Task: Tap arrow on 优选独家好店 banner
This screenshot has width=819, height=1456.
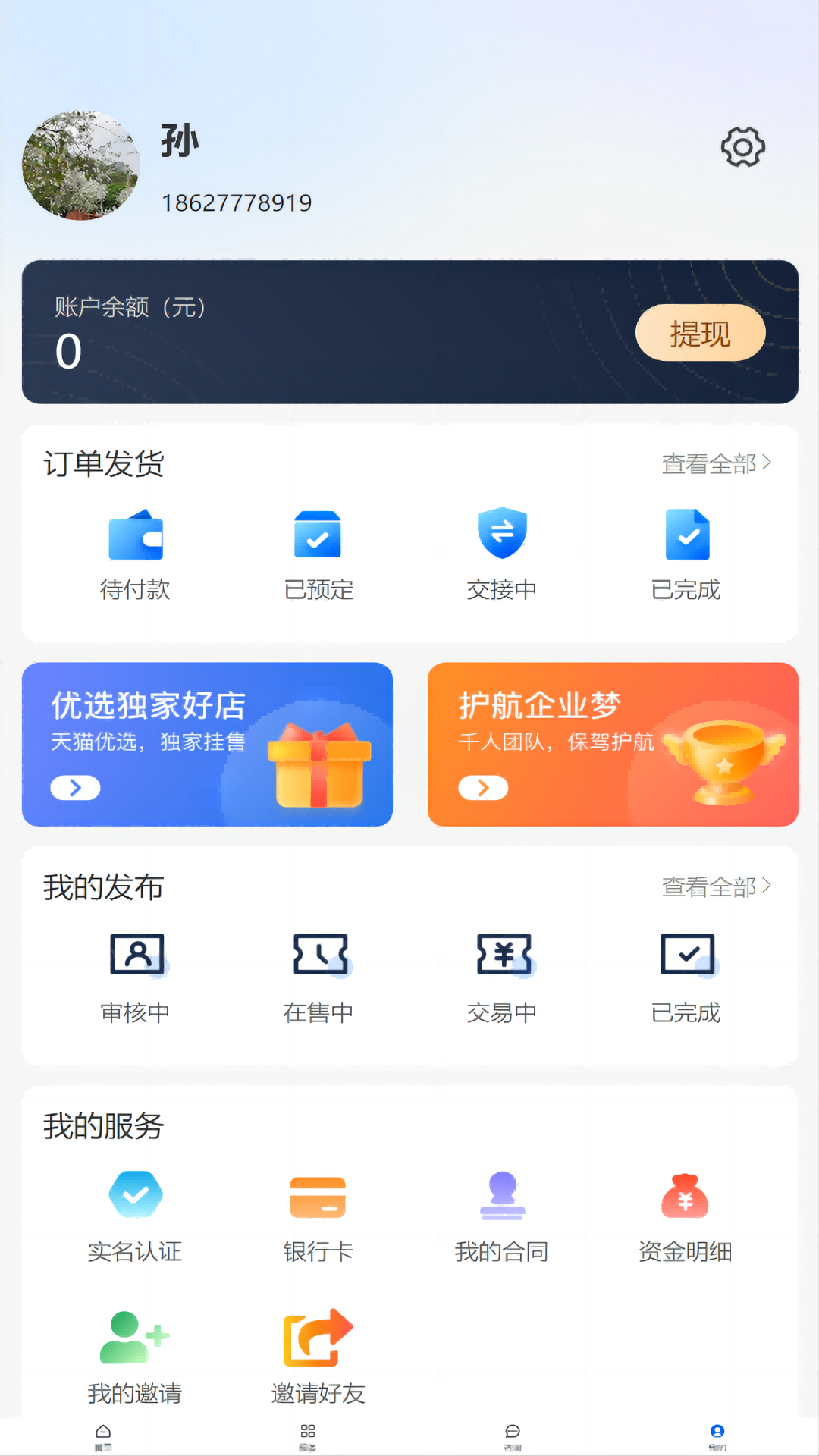Action: pyautogui.click(x=74, y=789)
